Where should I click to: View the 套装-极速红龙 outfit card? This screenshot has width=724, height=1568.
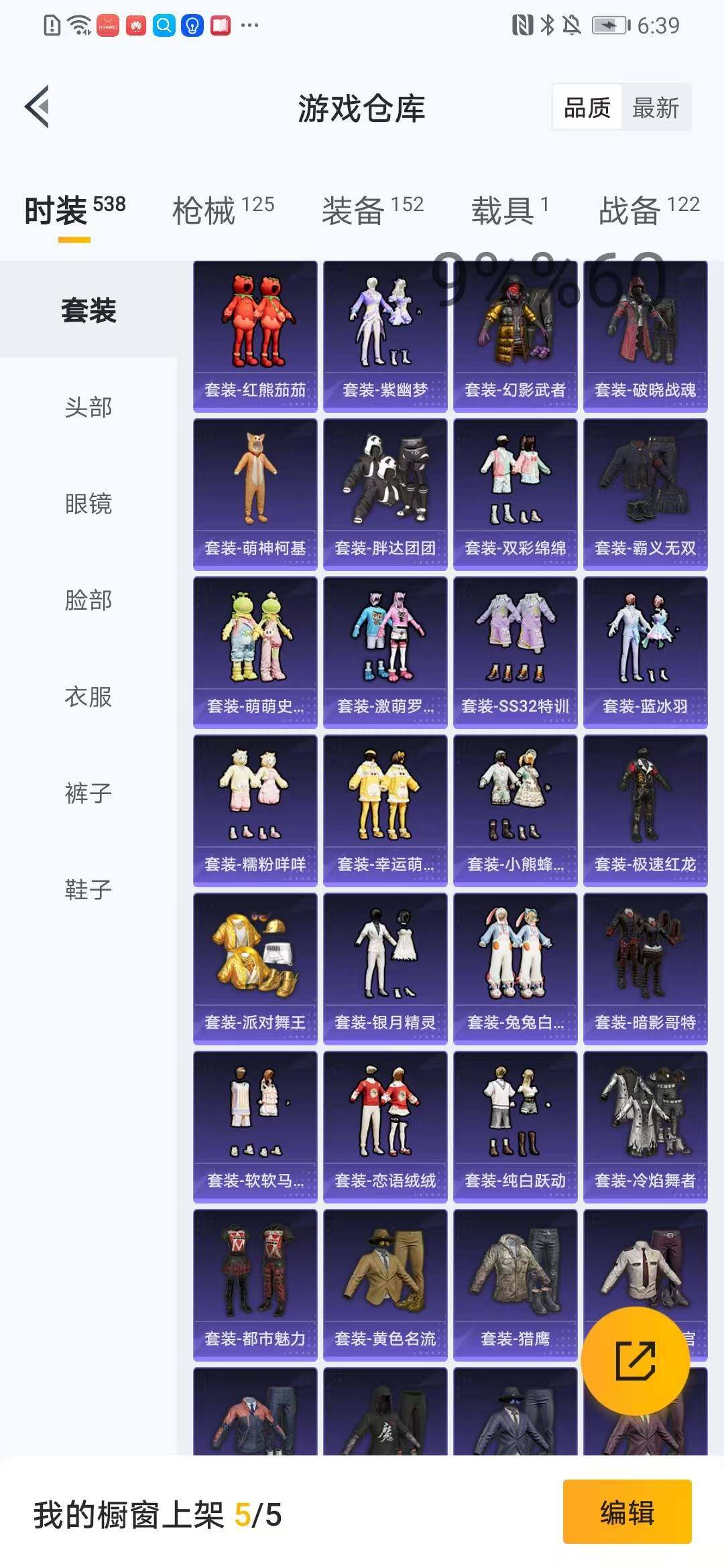tap(645, 810)
